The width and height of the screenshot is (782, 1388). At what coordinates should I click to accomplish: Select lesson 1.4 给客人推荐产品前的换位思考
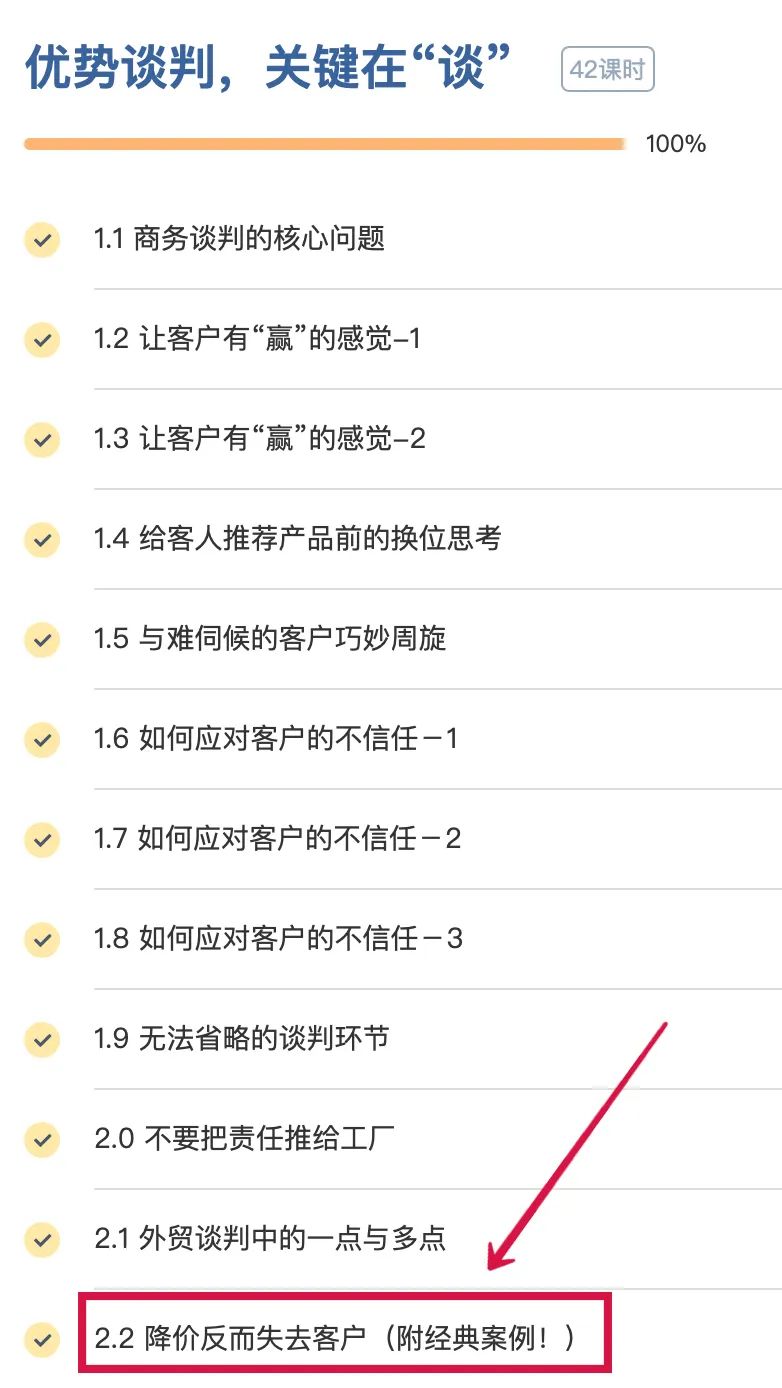(x=297, y=539)
